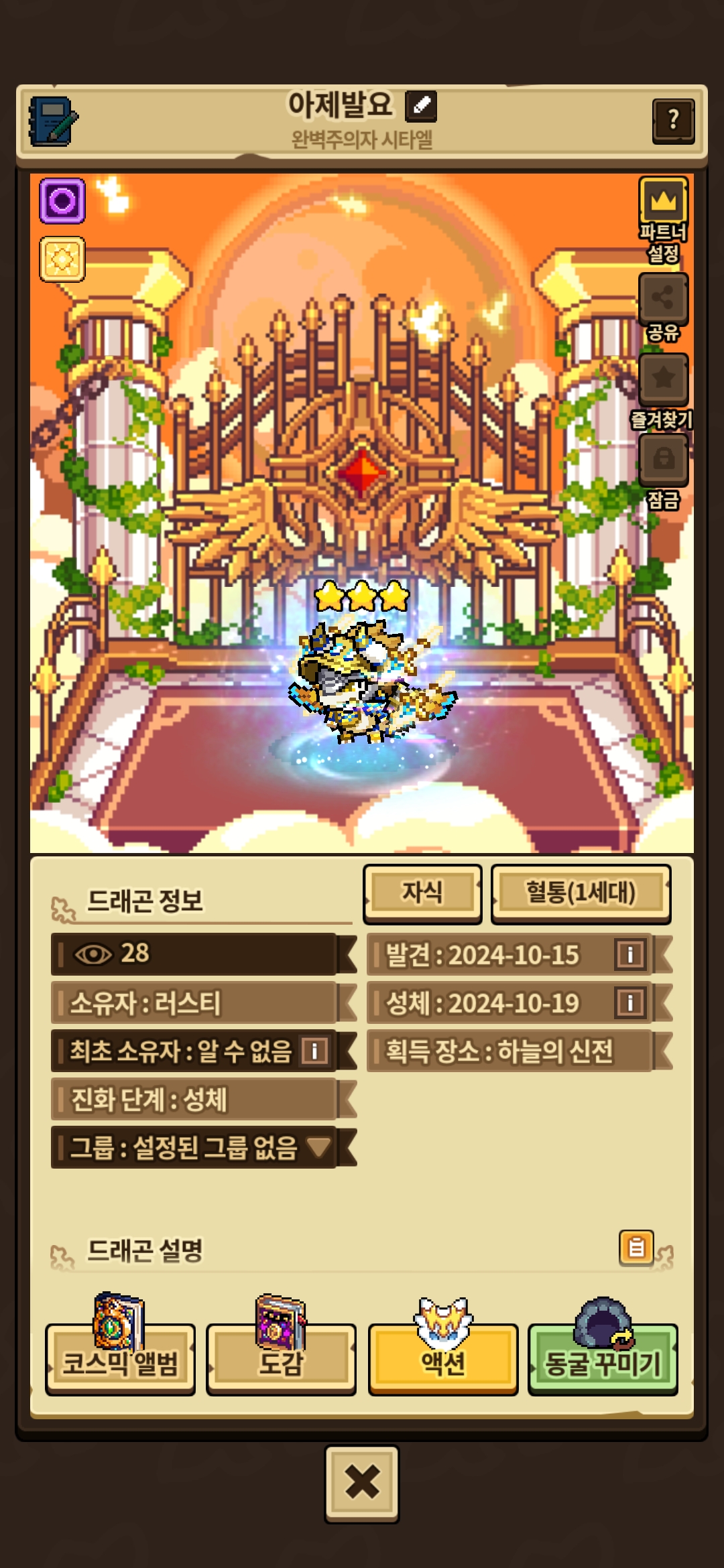Show info for 성체 date
The image size is (724, 1568).
[630, 1002]
